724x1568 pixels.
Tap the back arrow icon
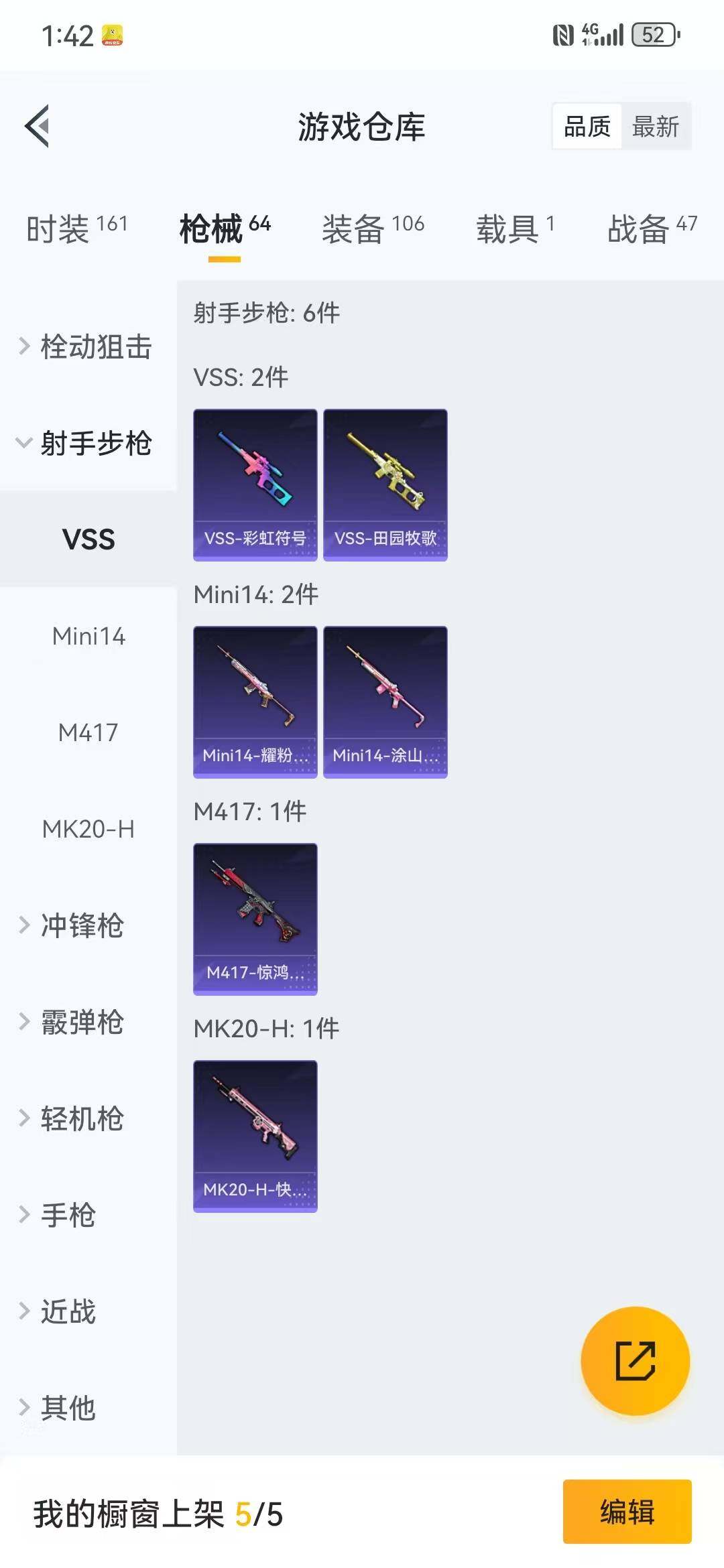(38, 126)
